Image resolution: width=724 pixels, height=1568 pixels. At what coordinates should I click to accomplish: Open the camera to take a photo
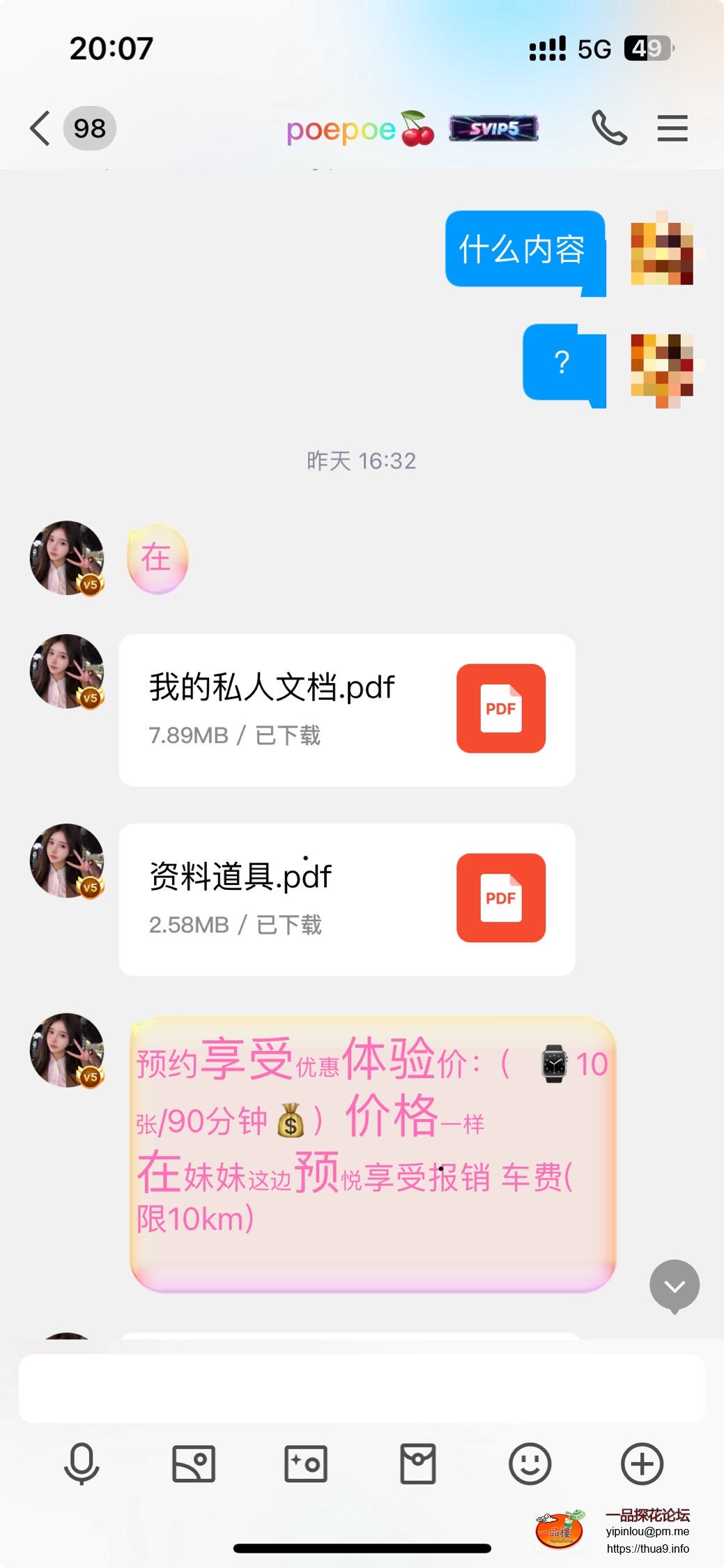[306, 1463]
